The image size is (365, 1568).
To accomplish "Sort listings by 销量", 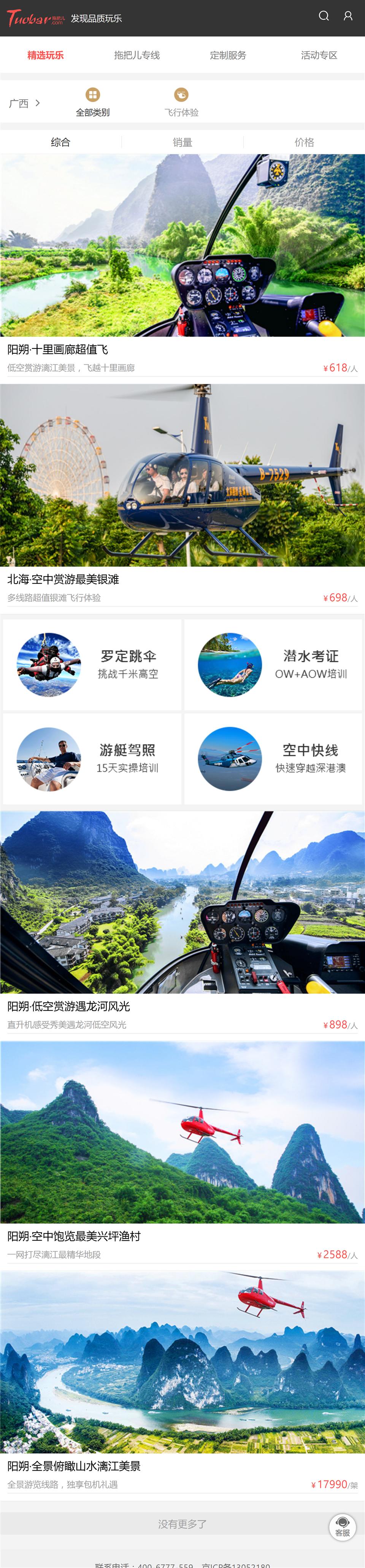I will pos(182,142).
